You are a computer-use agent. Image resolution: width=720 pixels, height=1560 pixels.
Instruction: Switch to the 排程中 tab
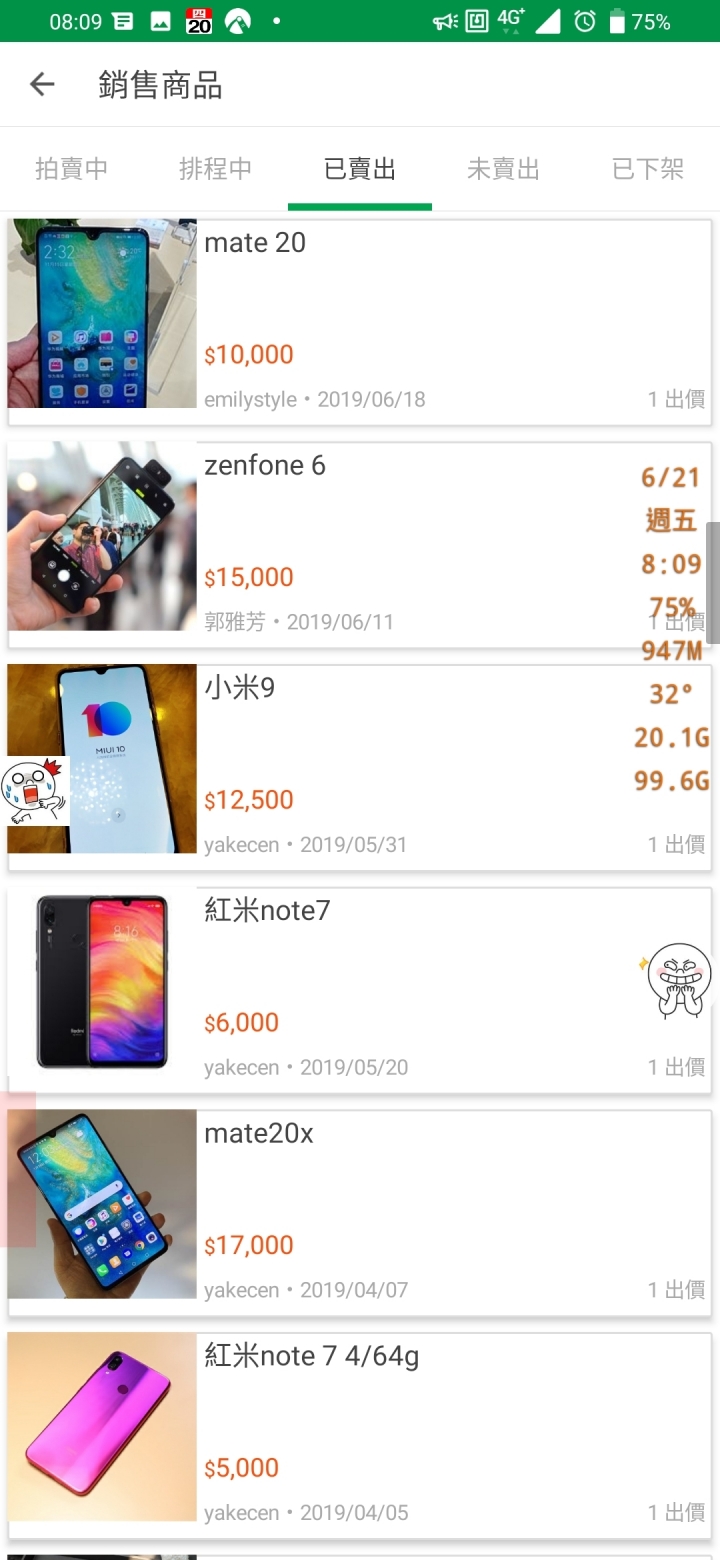click(x=216, y=169)
